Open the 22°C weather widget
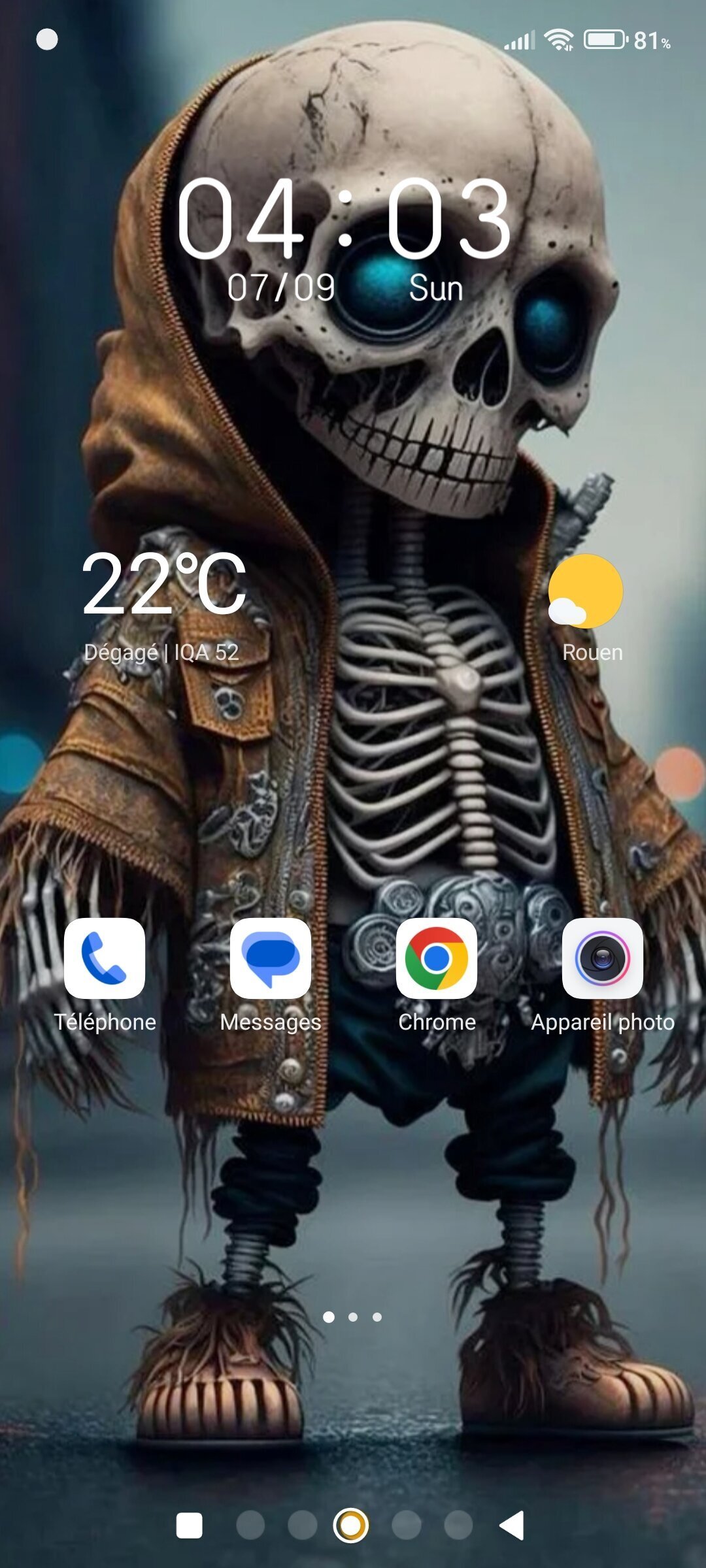The image size is (706, 1568). point(163,604)
